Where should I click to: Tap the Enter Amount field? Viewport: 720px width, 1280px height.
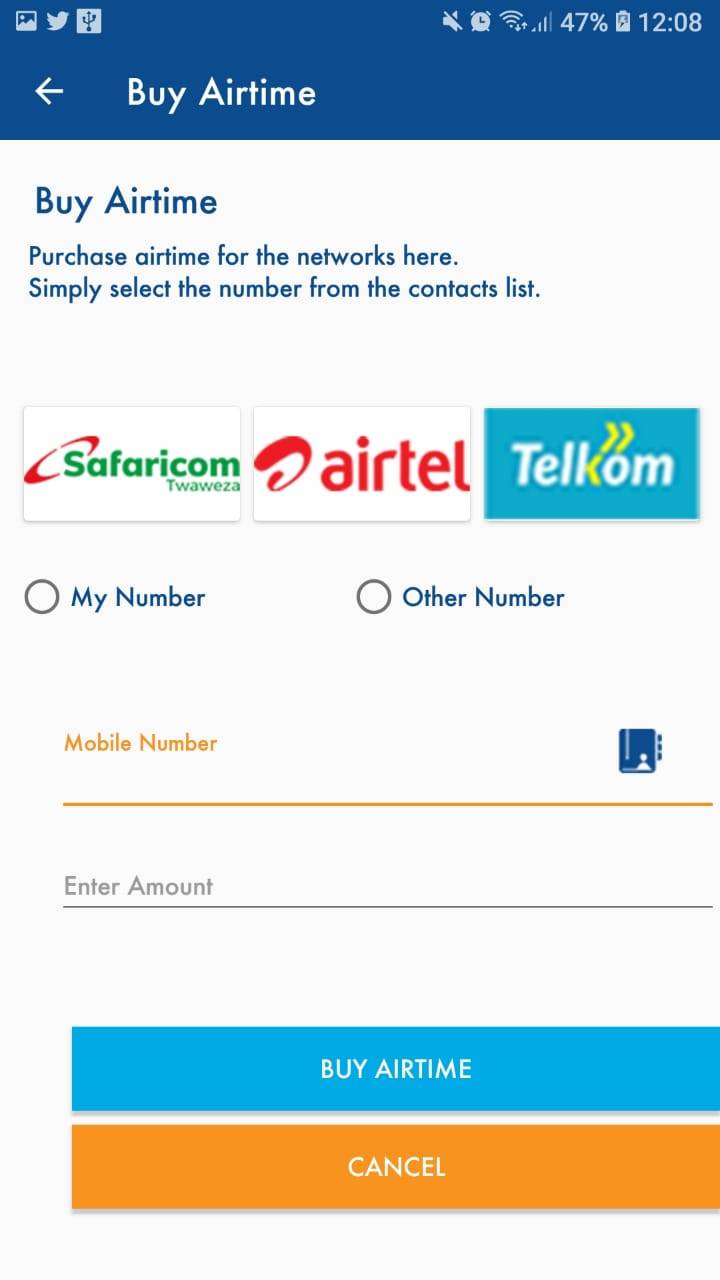(x=387, y=886)
